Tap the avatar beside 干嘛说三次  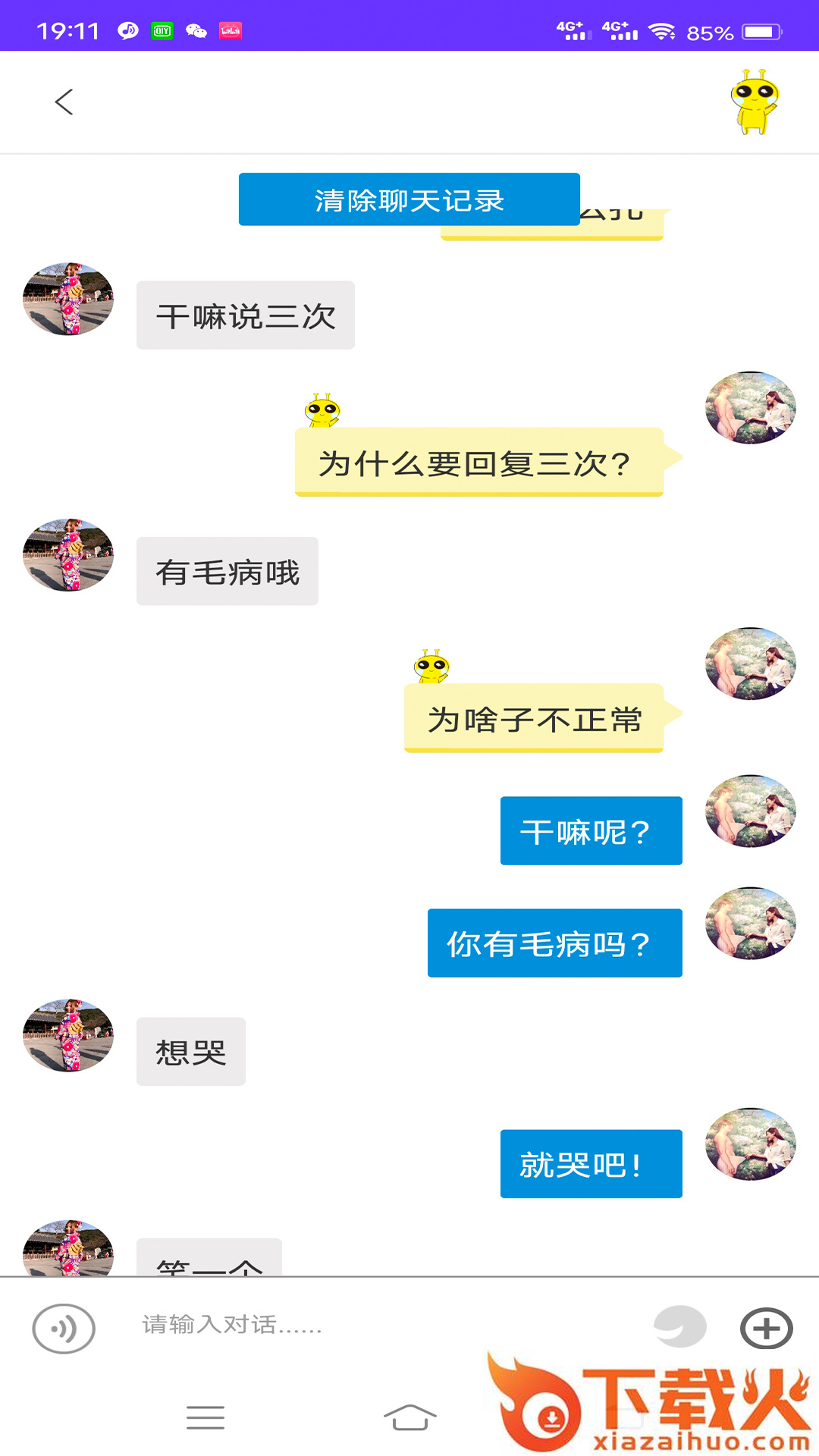coord(68,299)
